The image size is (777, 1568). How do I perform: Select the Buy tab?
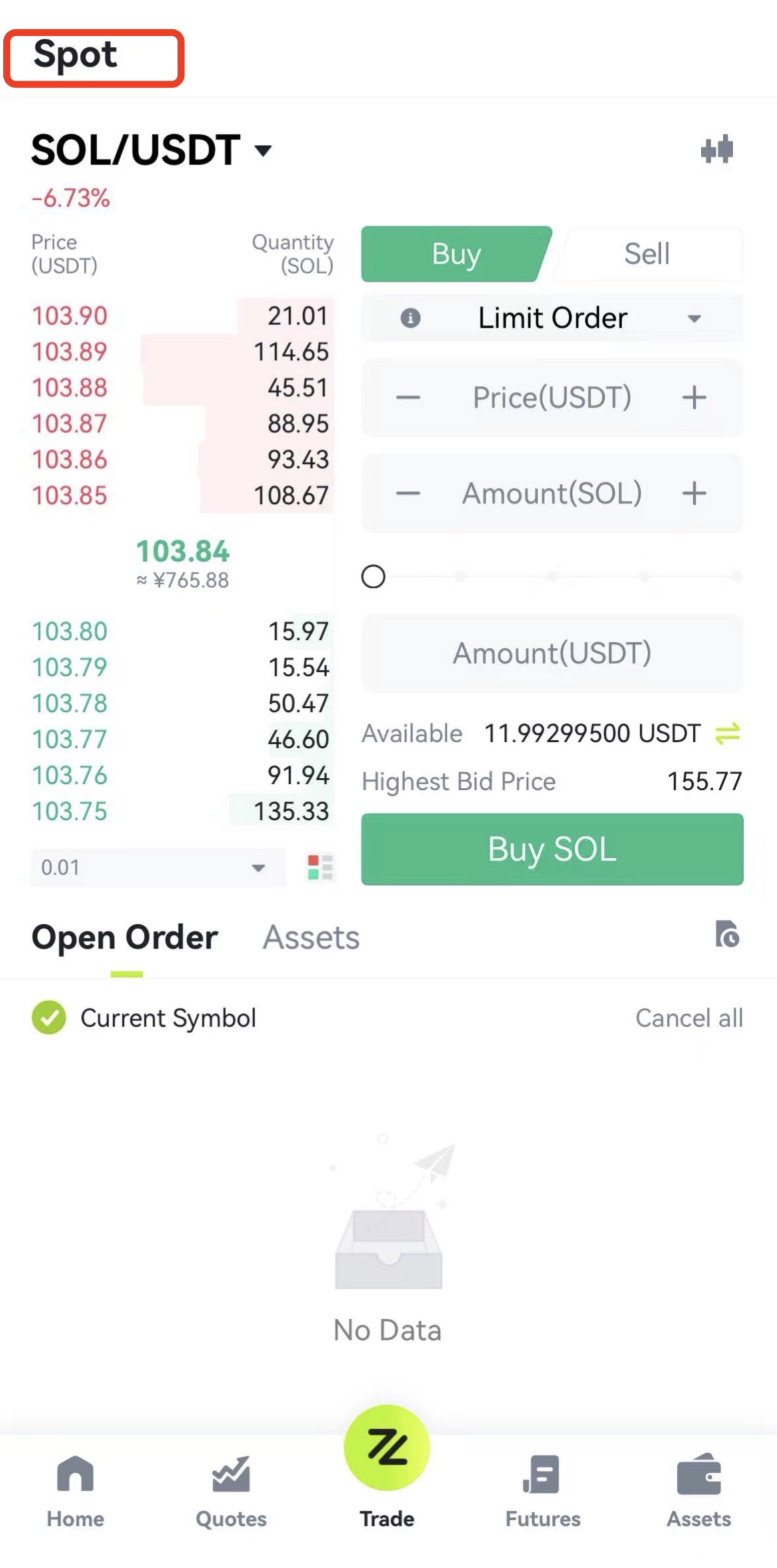[456, 254]
